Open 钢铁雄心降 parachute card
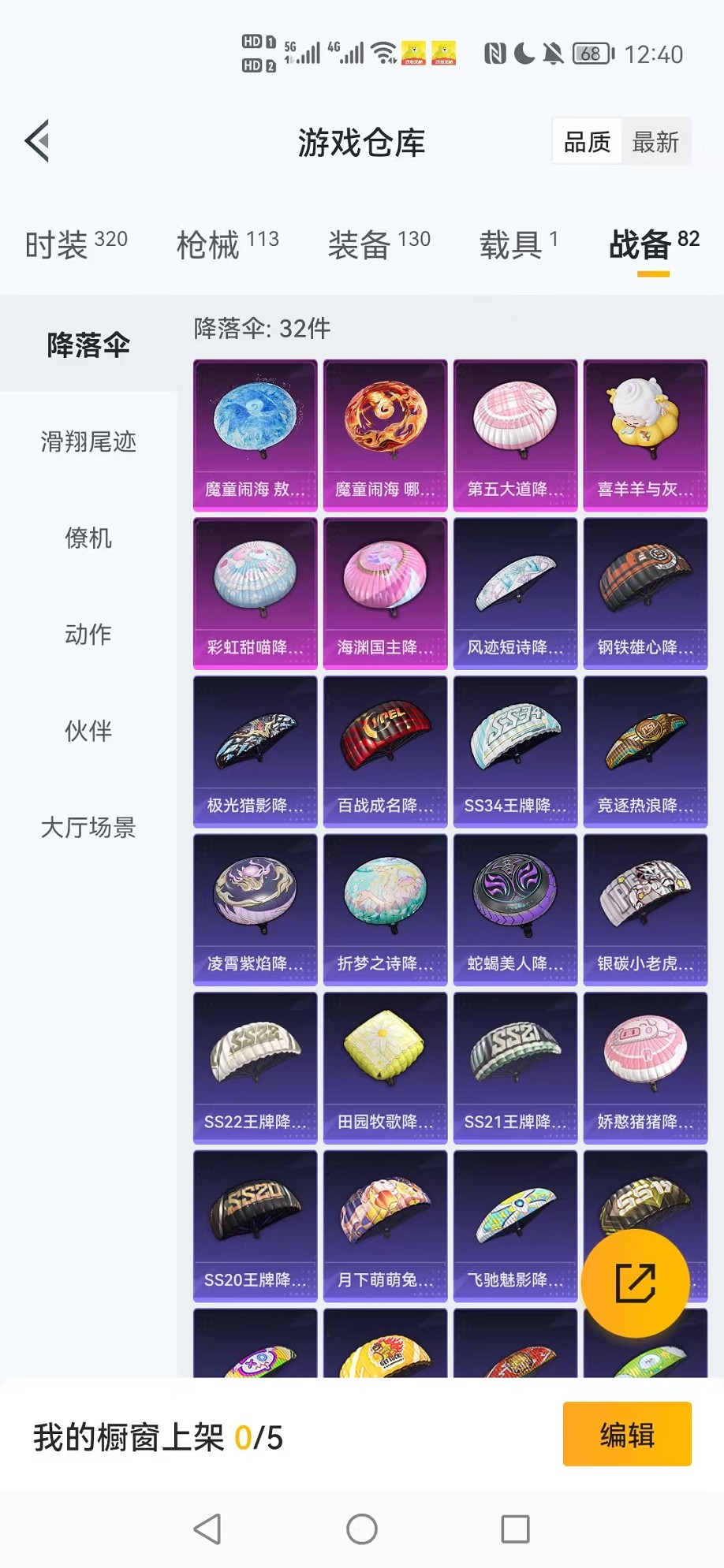 pos(645,593)
